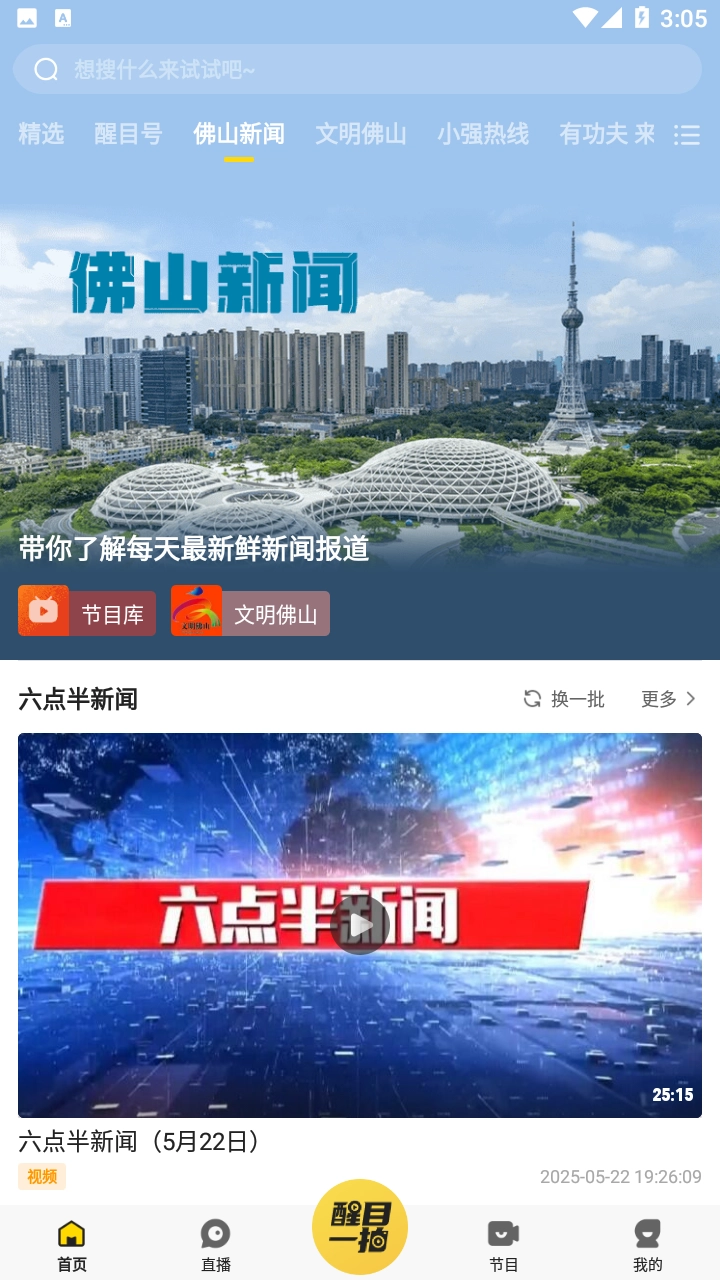Play the 六点半新闻 video
The image size is (720, 1280).
click(x=360, y=925)
